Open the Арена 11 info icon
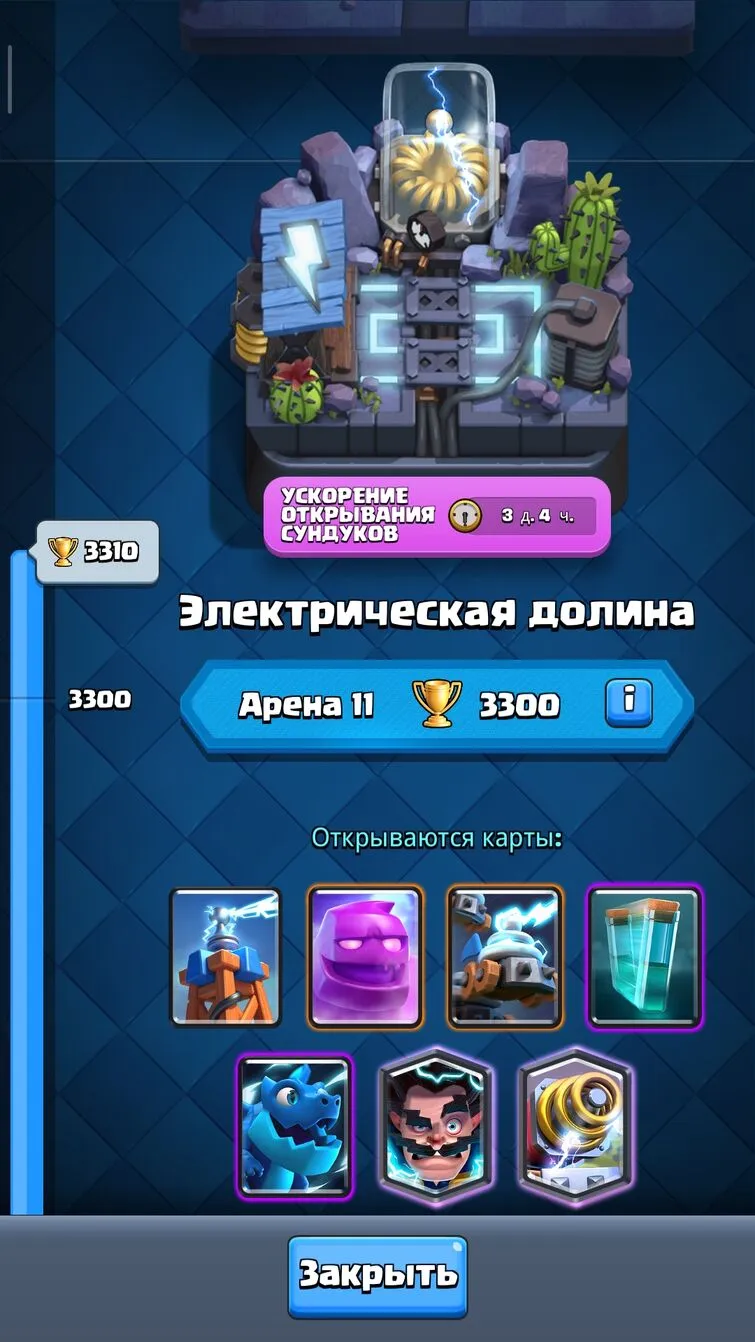755x1342 pixels. click(629, 702)
